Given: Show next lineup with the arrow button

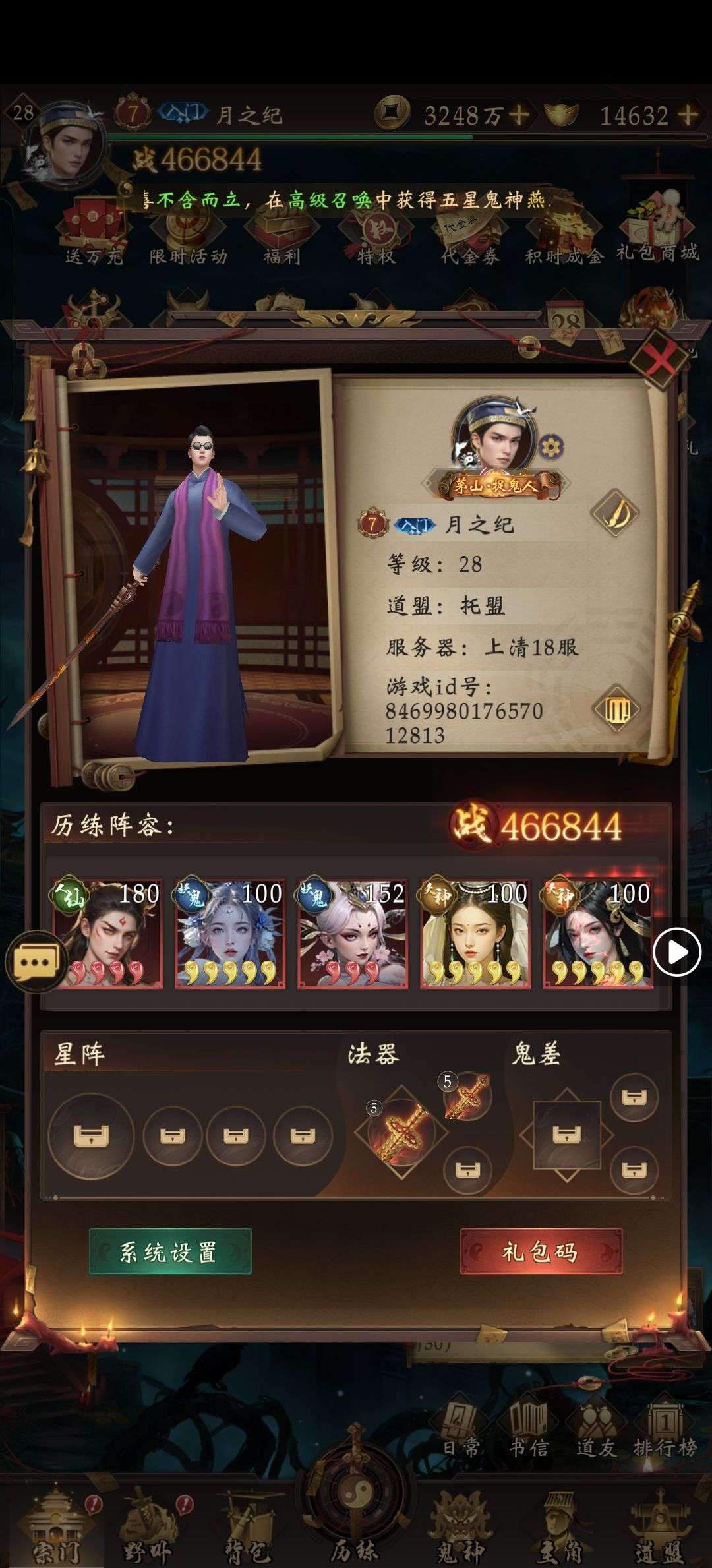Looking at the screenshot, I should (676, 951).
